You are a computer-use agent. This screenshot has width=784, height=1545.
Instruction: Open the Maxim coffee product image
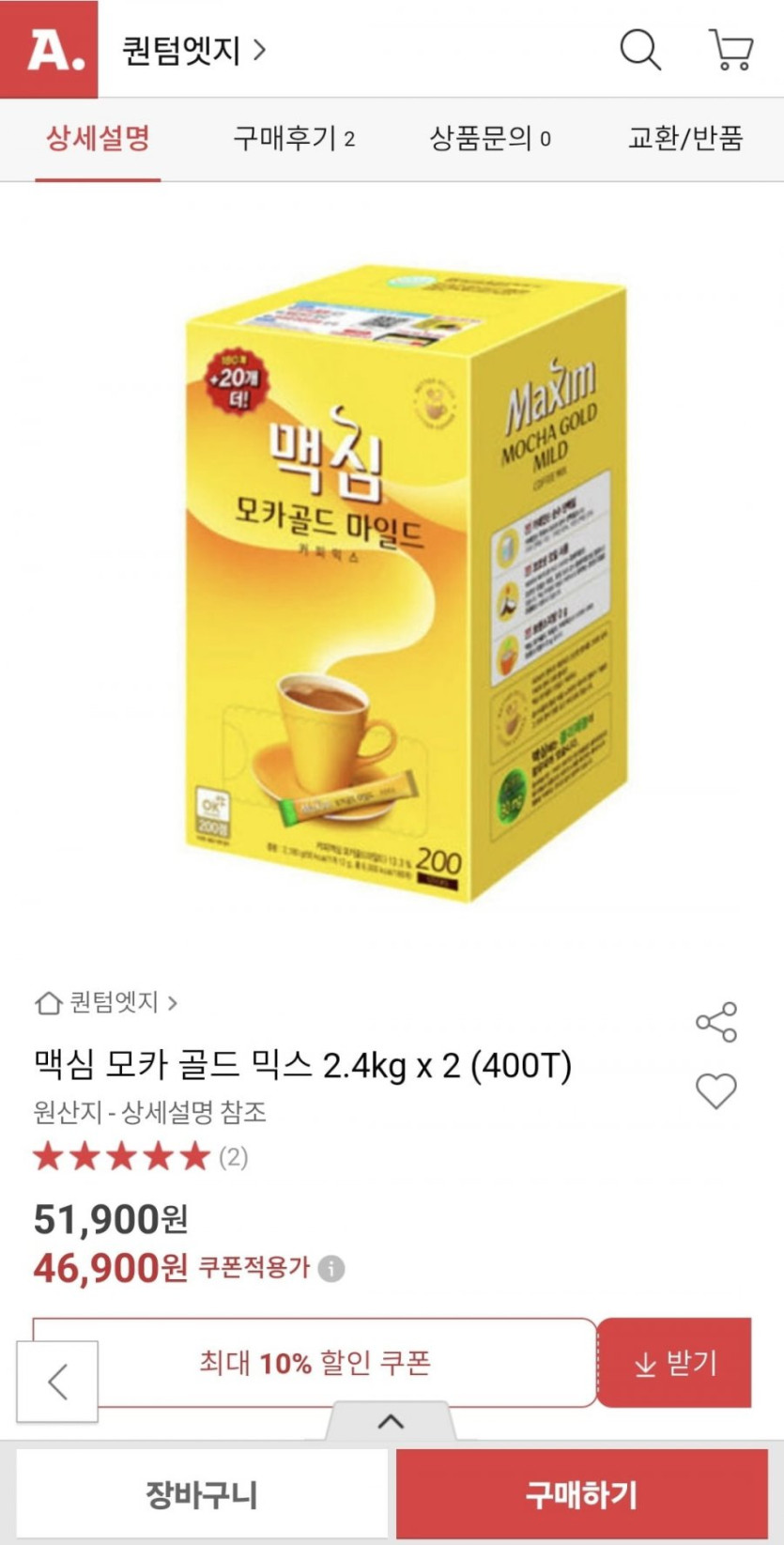[x=404, y=582]
